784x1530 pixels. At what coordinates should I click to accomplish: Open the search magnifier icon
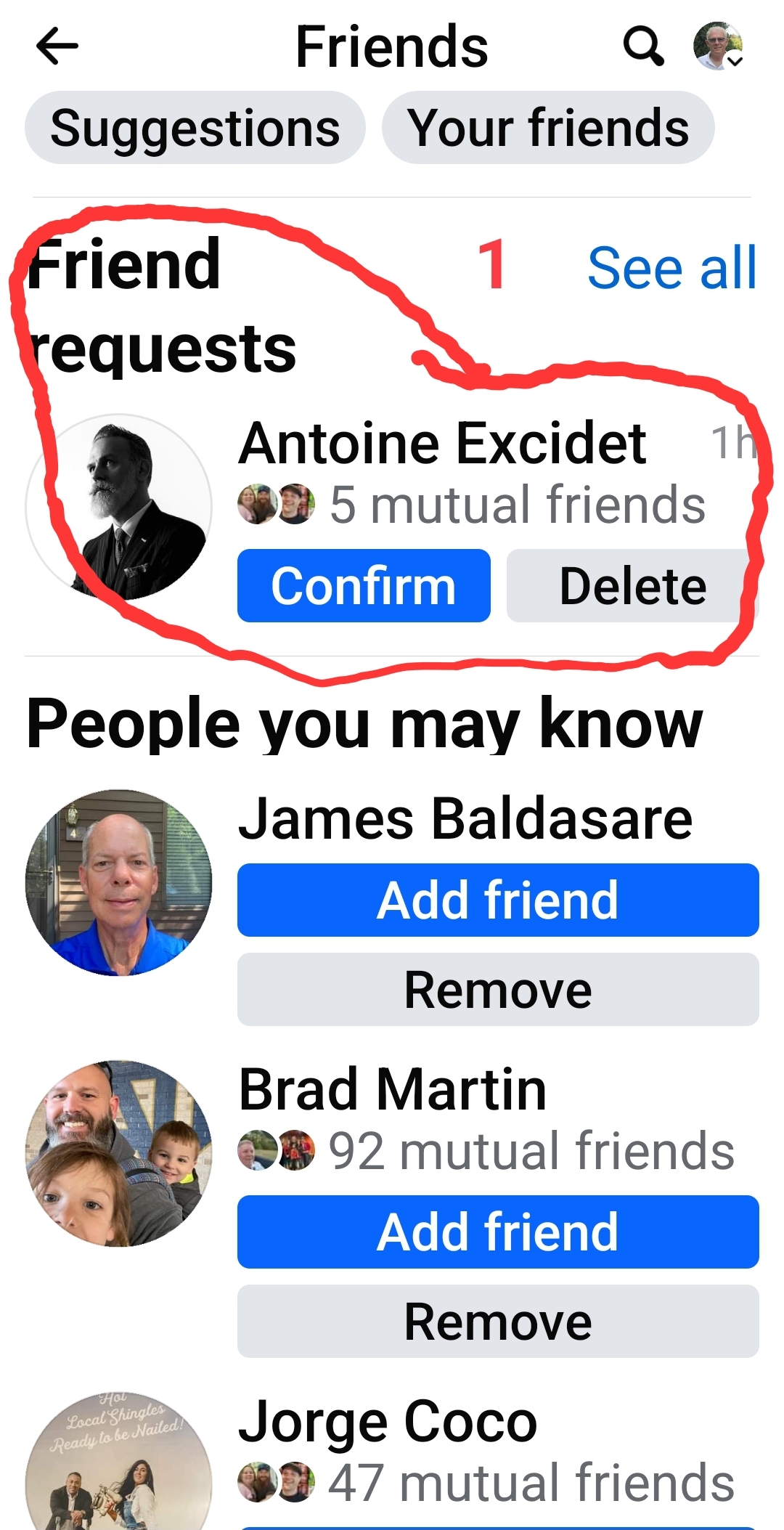coord(643,46)
